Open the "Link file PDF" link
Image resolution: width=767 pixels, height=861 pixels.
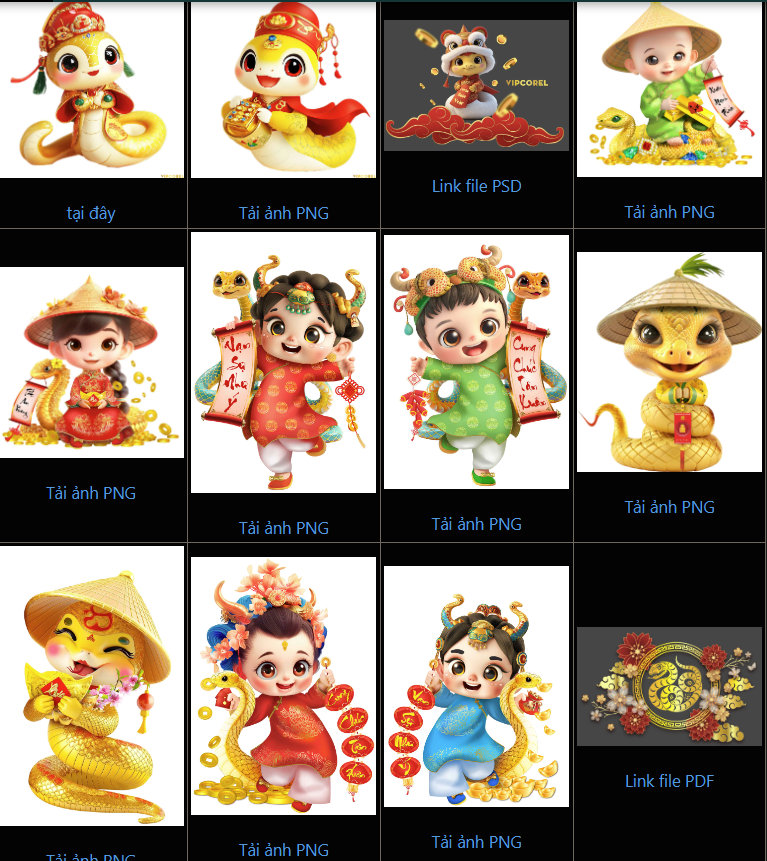coord(669,781)
